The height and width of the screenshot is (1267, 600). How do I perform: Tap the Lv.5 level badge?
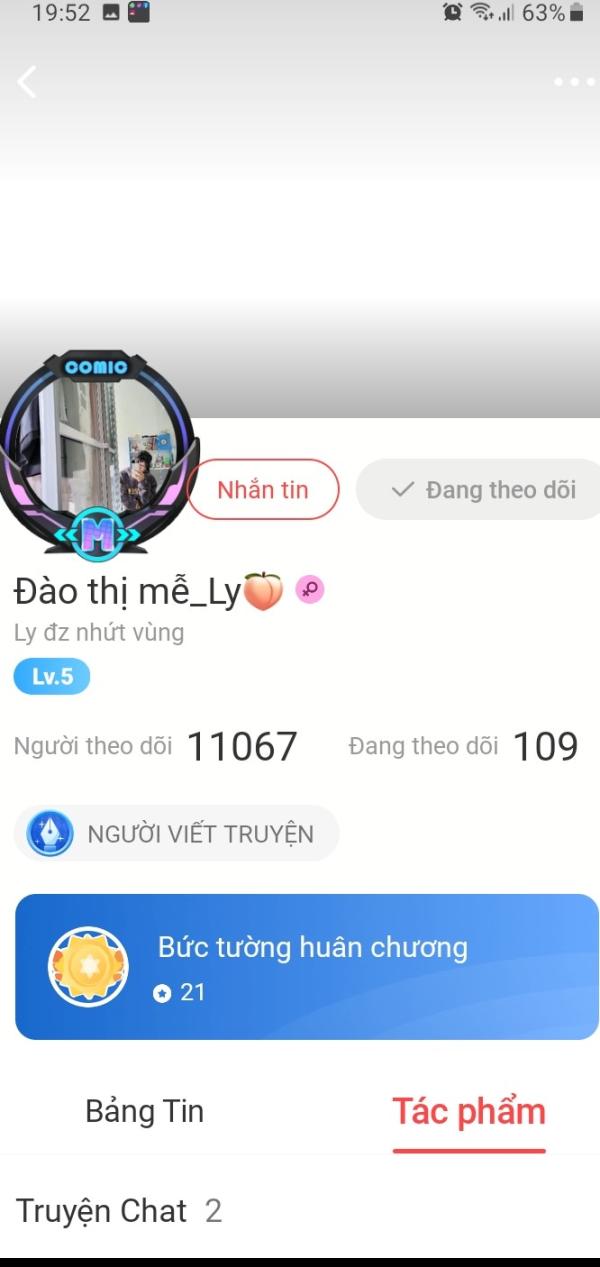point(52,677)
